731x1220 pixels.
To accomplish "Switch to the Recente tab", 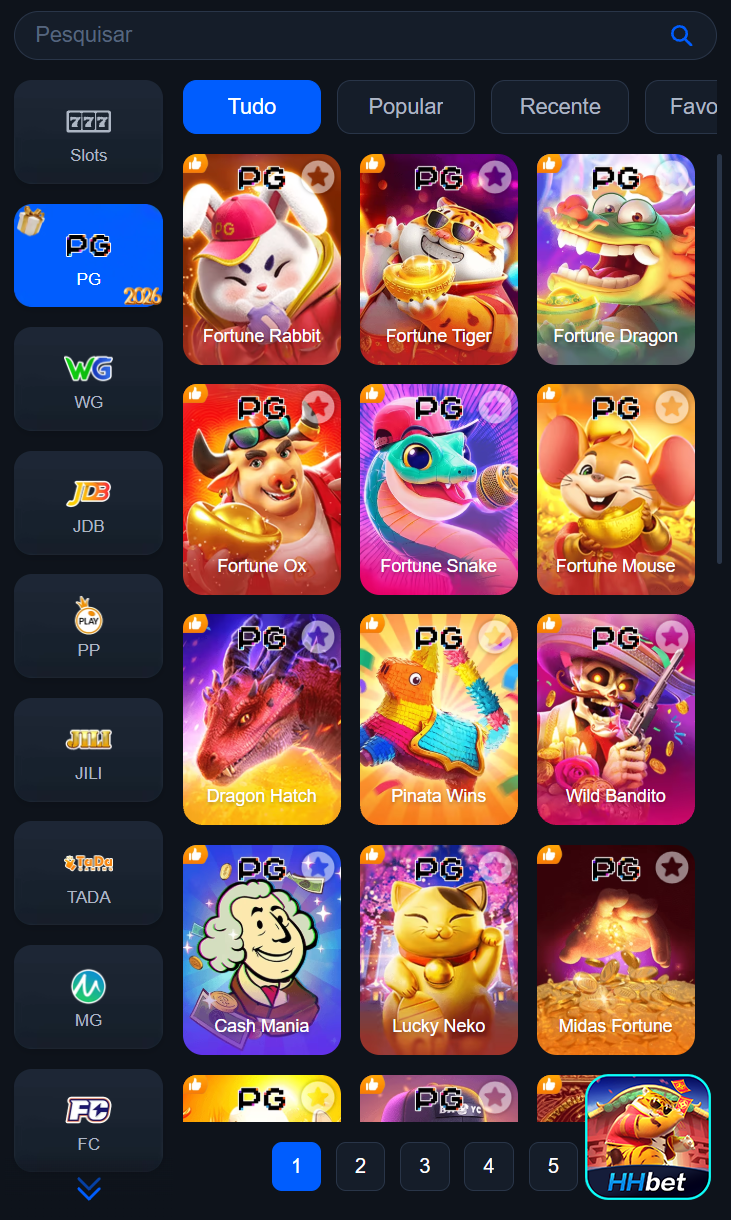I will point(559,107).
